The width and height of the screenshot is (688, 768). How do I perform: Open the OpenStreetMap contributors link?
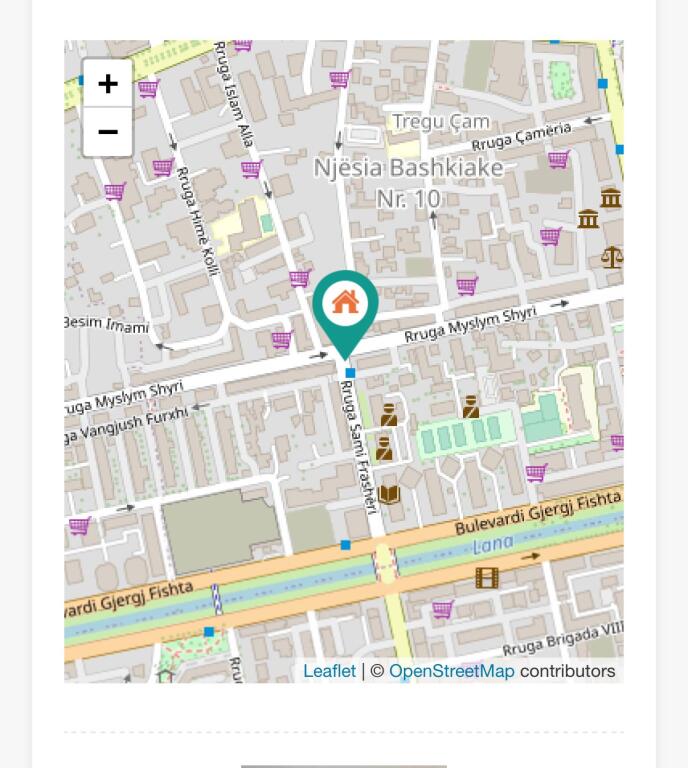[451, 671]
